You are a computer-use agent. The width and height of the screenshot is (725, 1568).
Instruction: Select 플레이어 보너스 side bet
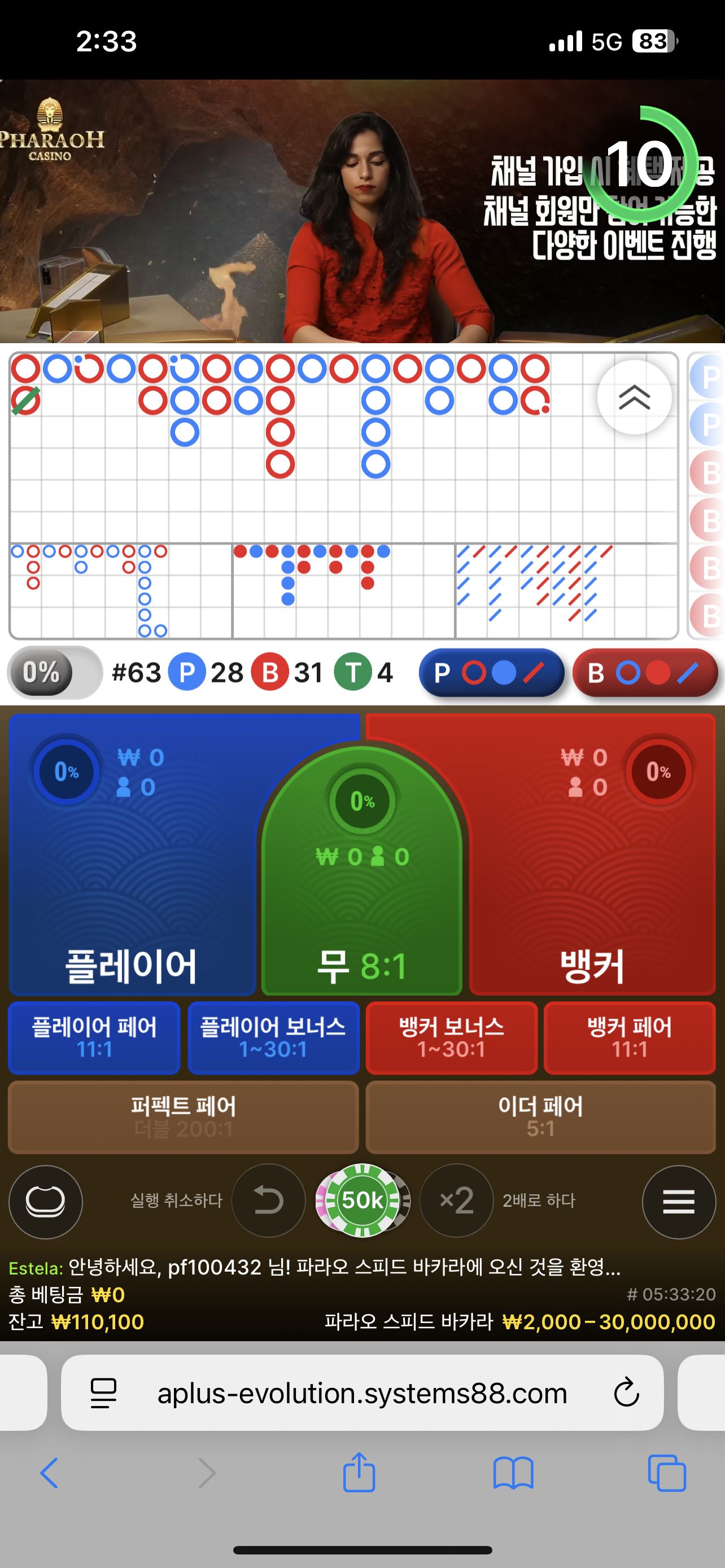click(x=273, y=1037)
